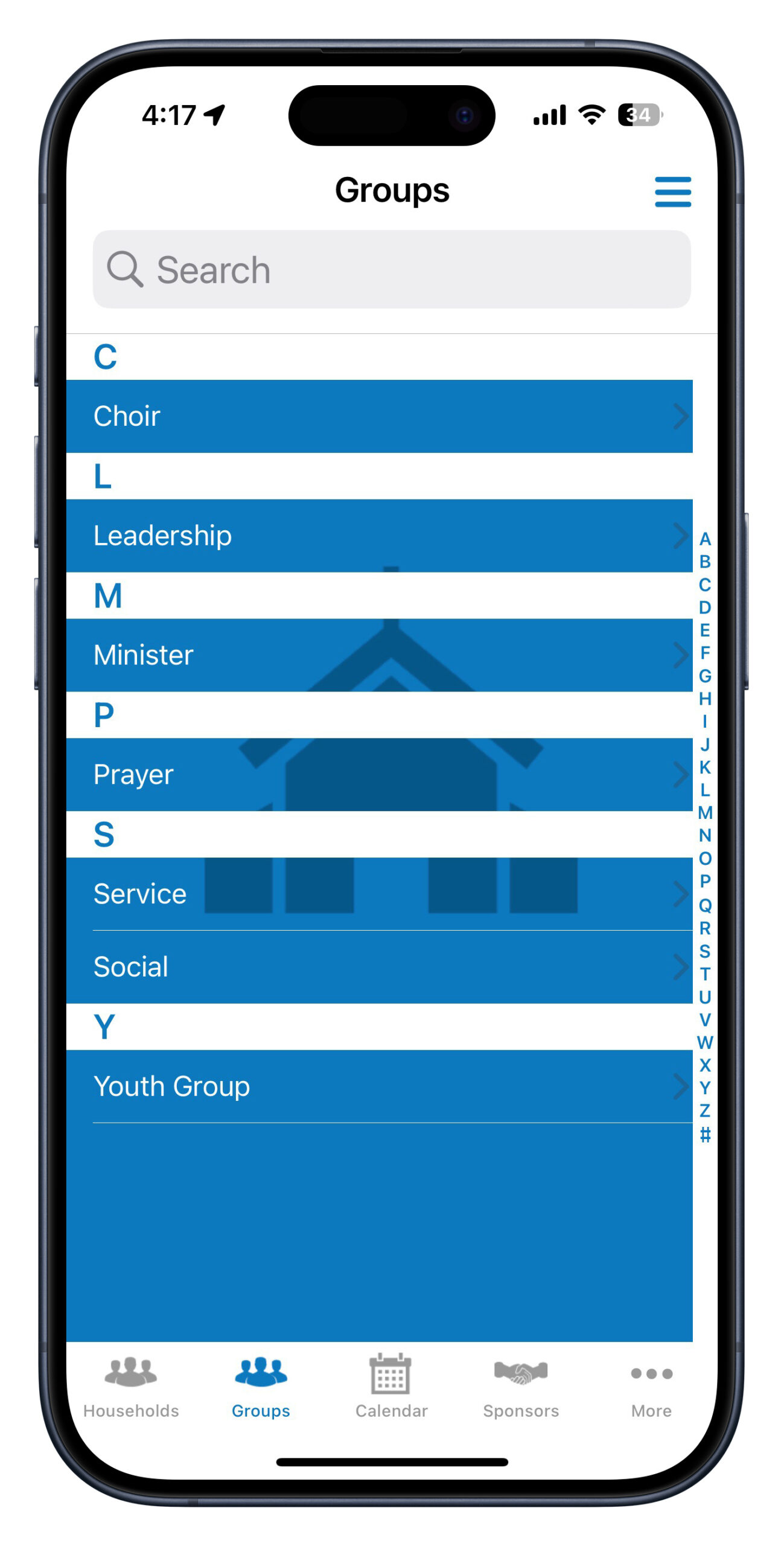Go to the Sponsors tab
This screenshot has height=1546, width=784.
(521, 1385)
